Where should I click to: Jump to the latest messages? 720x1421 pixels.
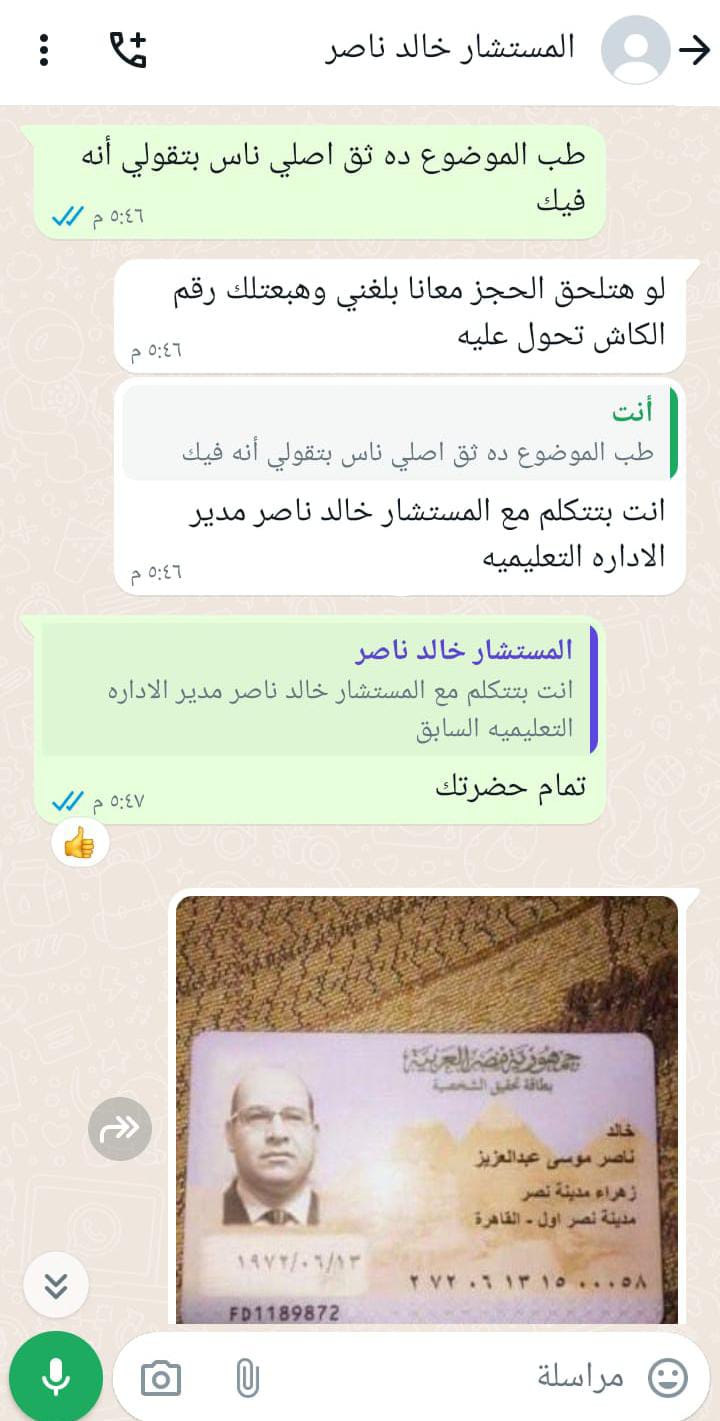click(x=56, y=1285)
